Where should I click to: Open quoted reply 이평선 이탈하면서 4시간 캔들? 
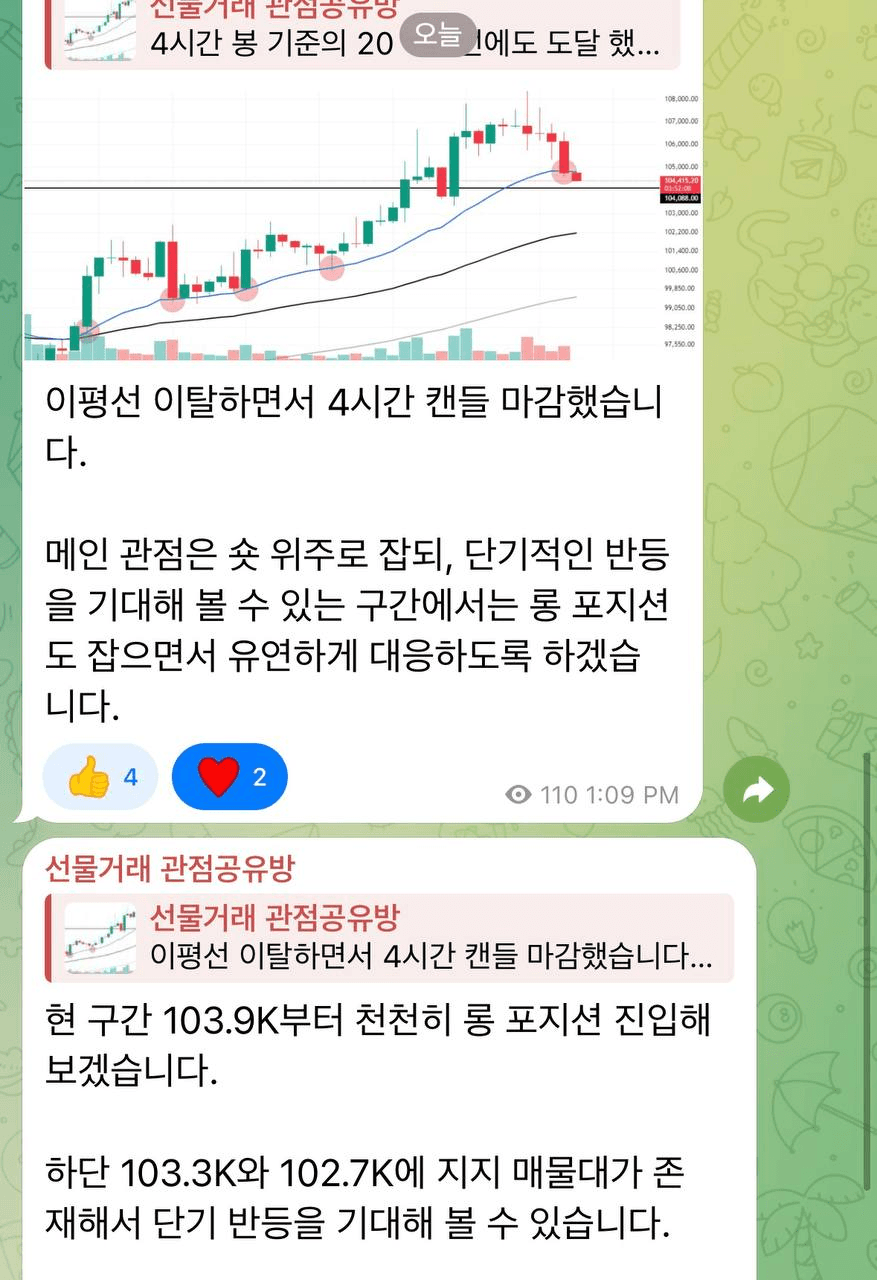(390, 937)
